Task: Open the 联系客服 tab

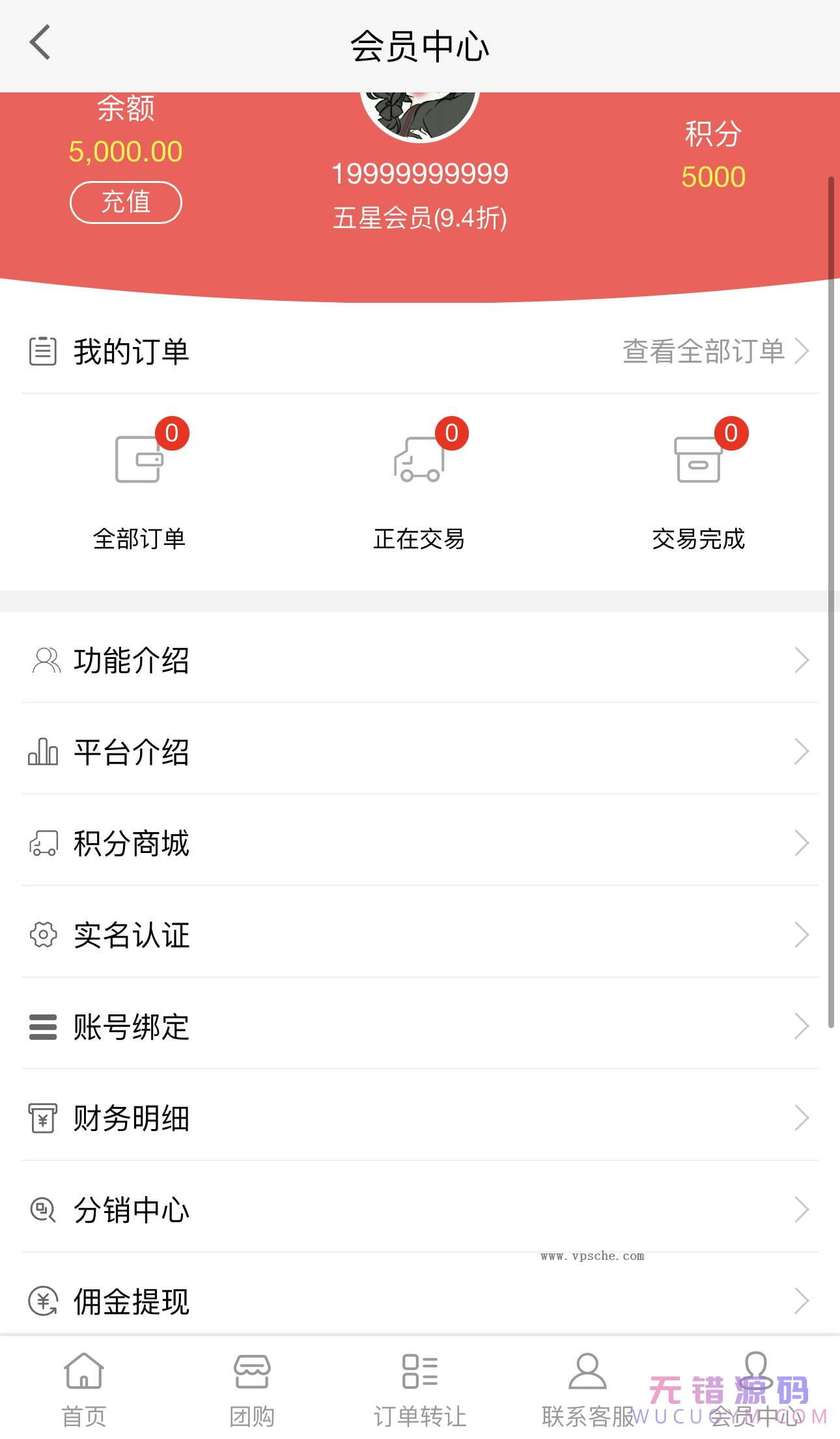Action: 588,1390
